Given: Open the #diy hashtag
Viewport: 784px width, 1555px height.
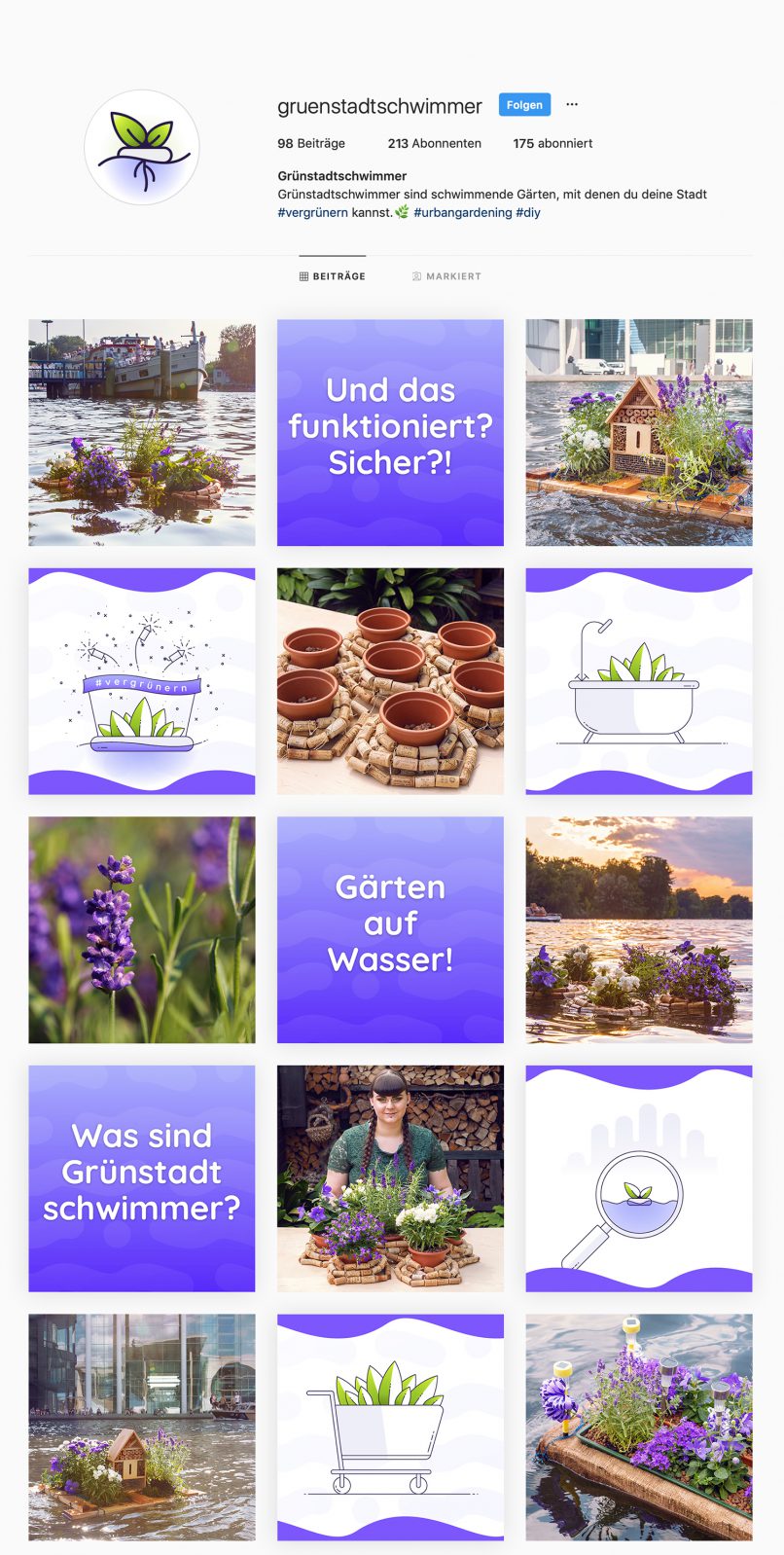Looking at the screenshot, I should pyautogui.click(x=528, y=212).
